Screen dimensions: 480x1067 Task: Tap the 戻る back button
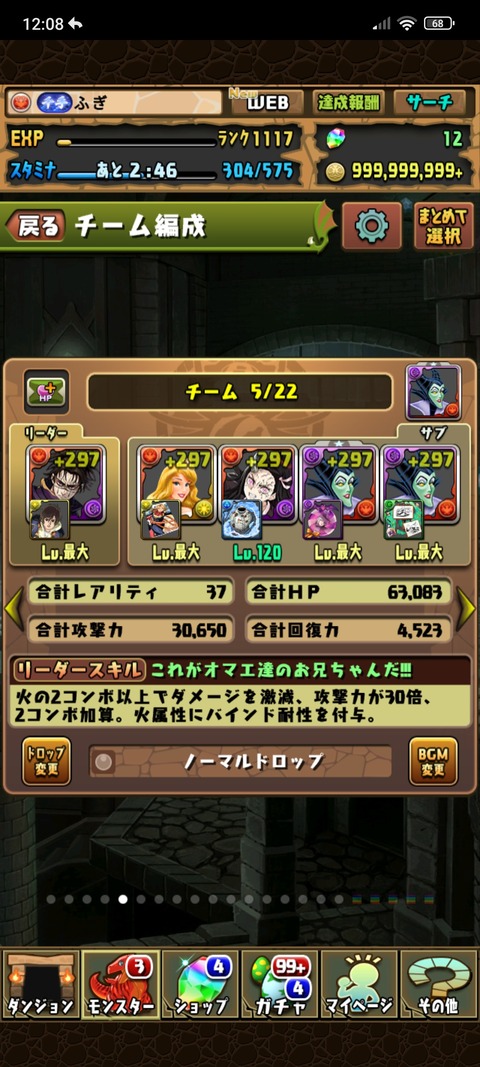coord(37,227)
